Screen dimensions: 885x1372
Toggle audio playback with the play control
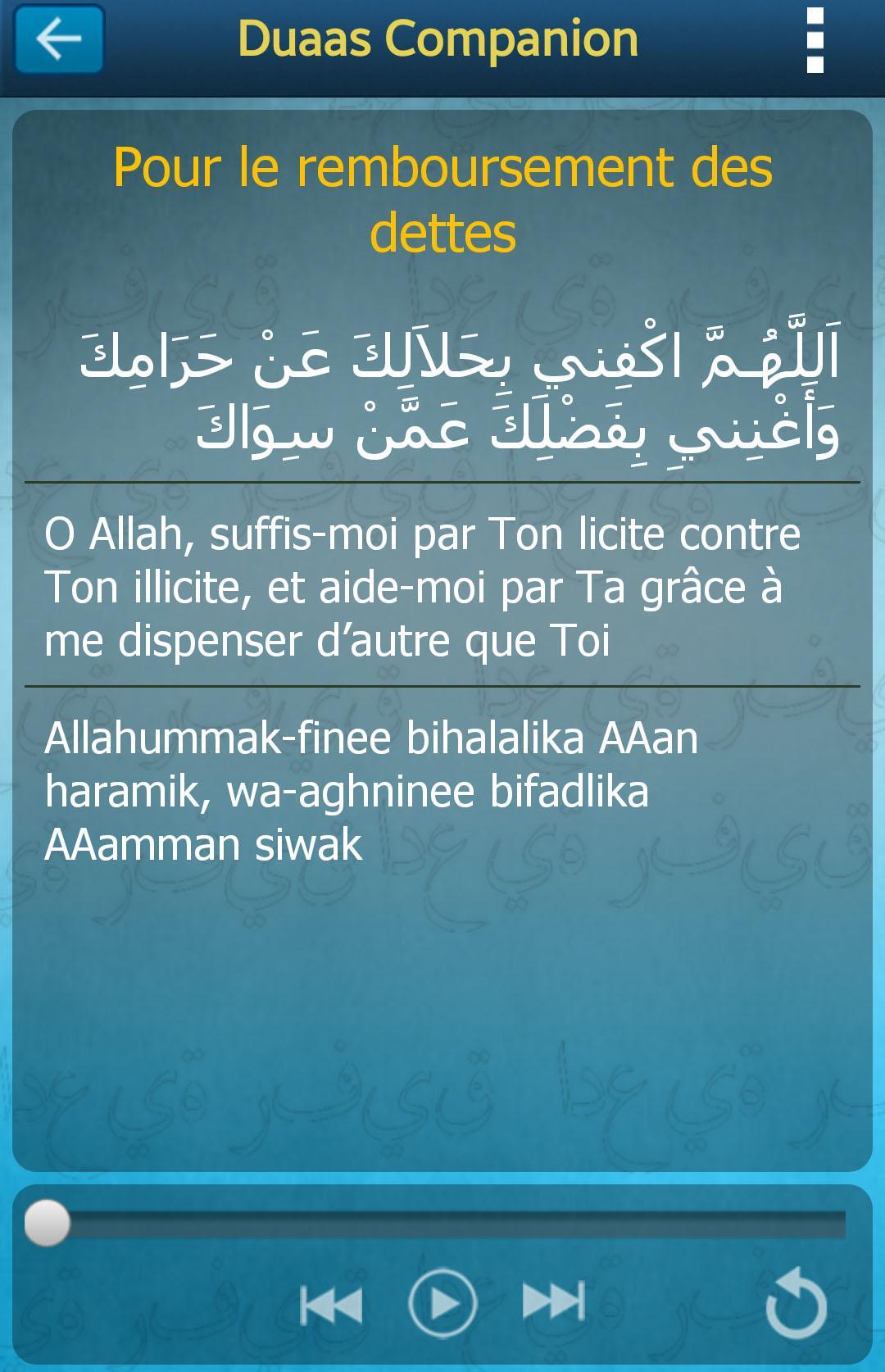441,1303
